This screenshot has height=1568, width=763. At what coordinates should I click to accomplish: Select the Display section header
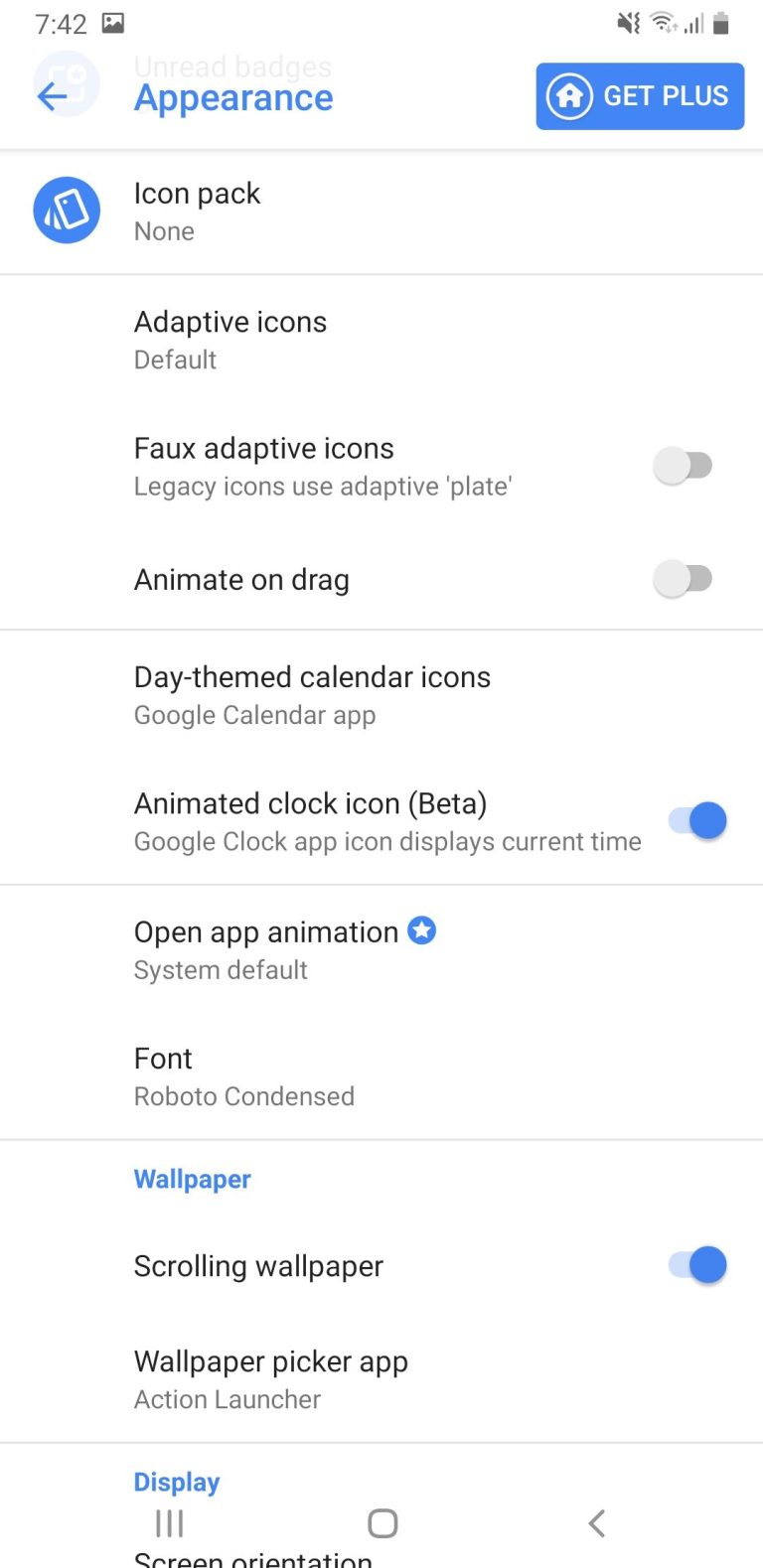[176, 1482]
